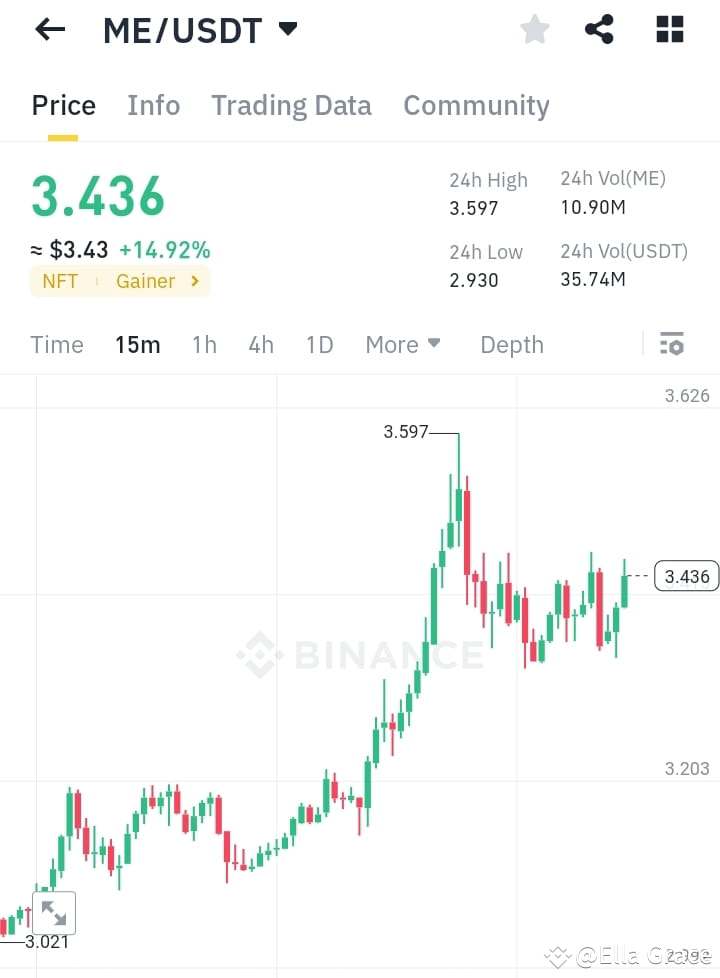Open the Community tab
720x978 pixels.
tap(476, 105)
